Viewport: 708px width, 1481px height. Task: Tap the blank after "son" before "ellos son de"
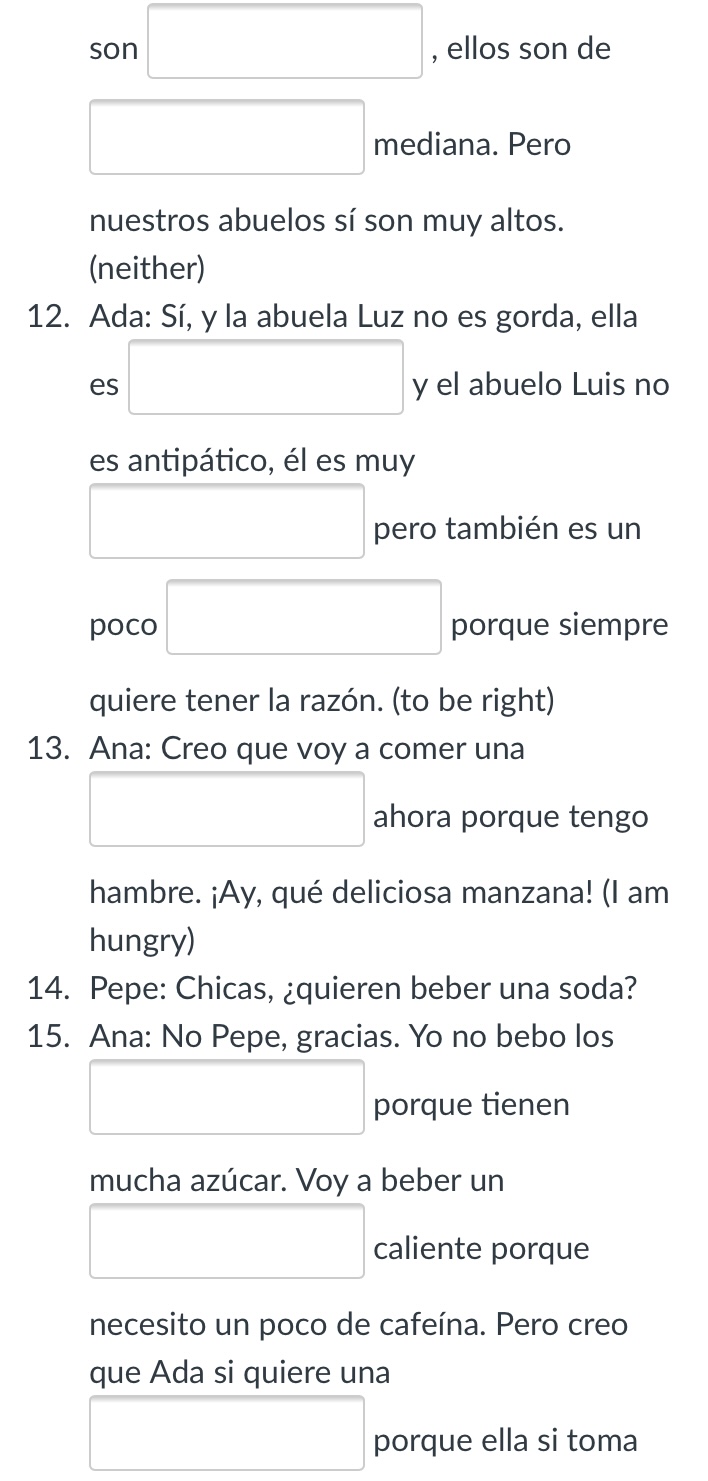coord(285,42)
